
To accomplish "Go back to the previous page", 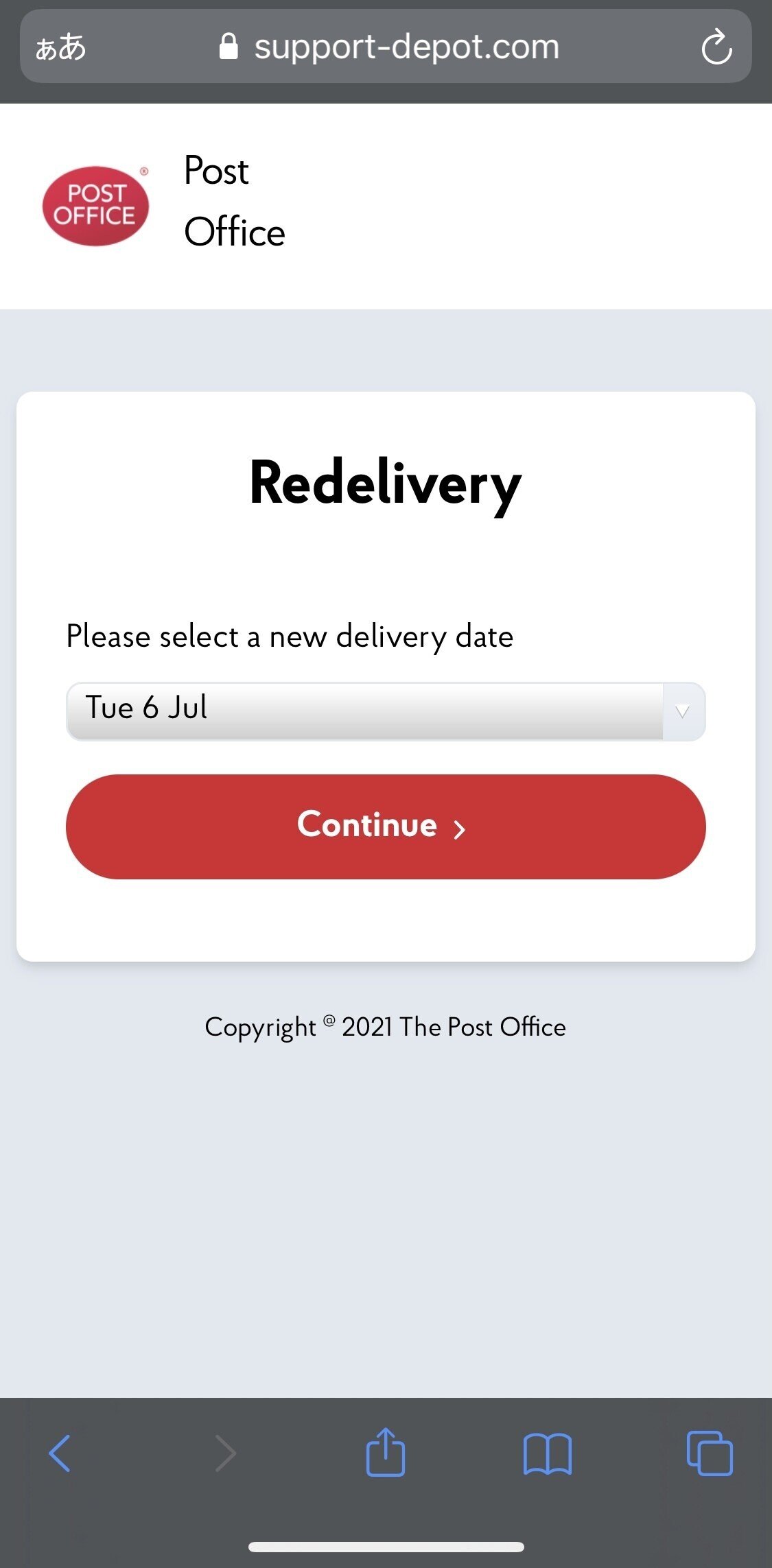I will coord(60,1453).
